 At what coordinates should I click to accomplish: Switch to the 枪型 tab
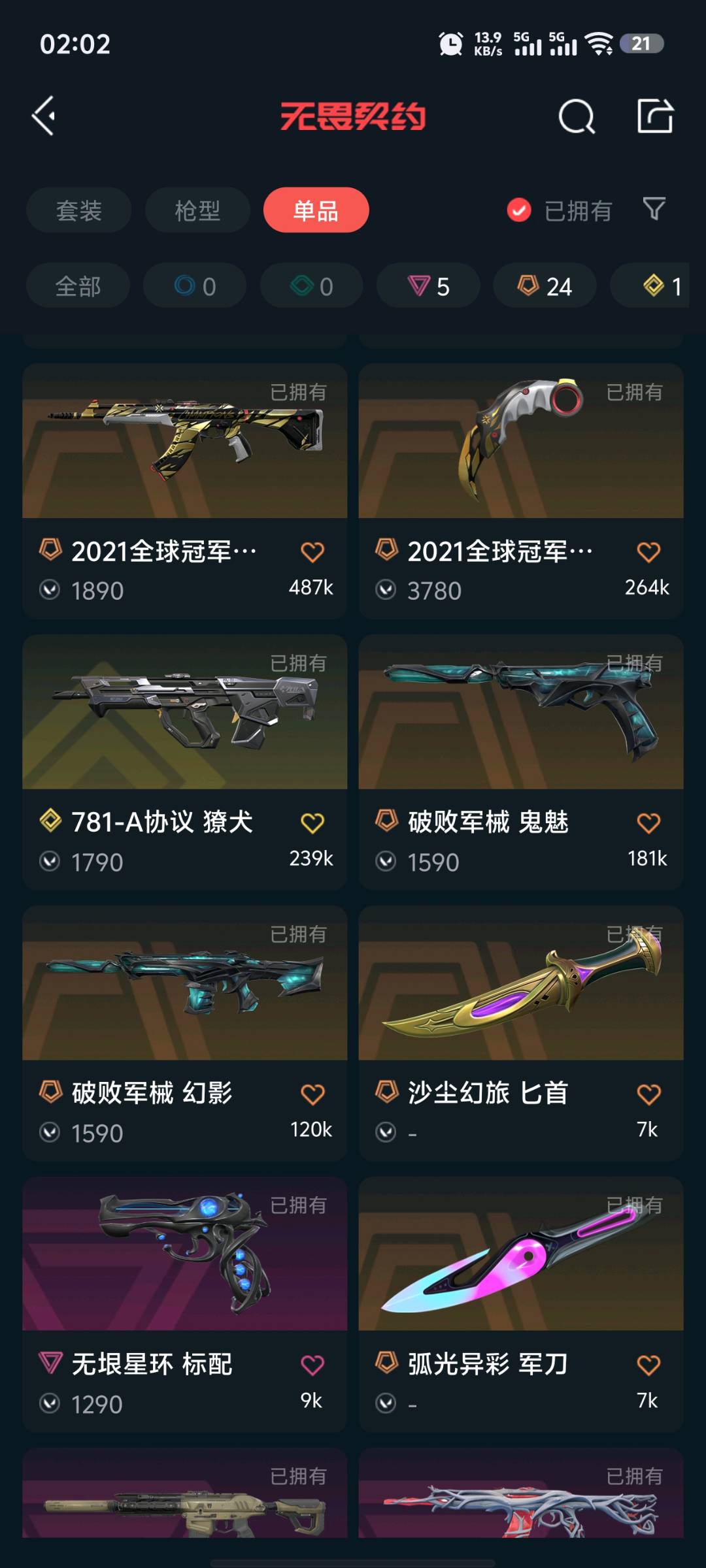[x=197, y=210]
